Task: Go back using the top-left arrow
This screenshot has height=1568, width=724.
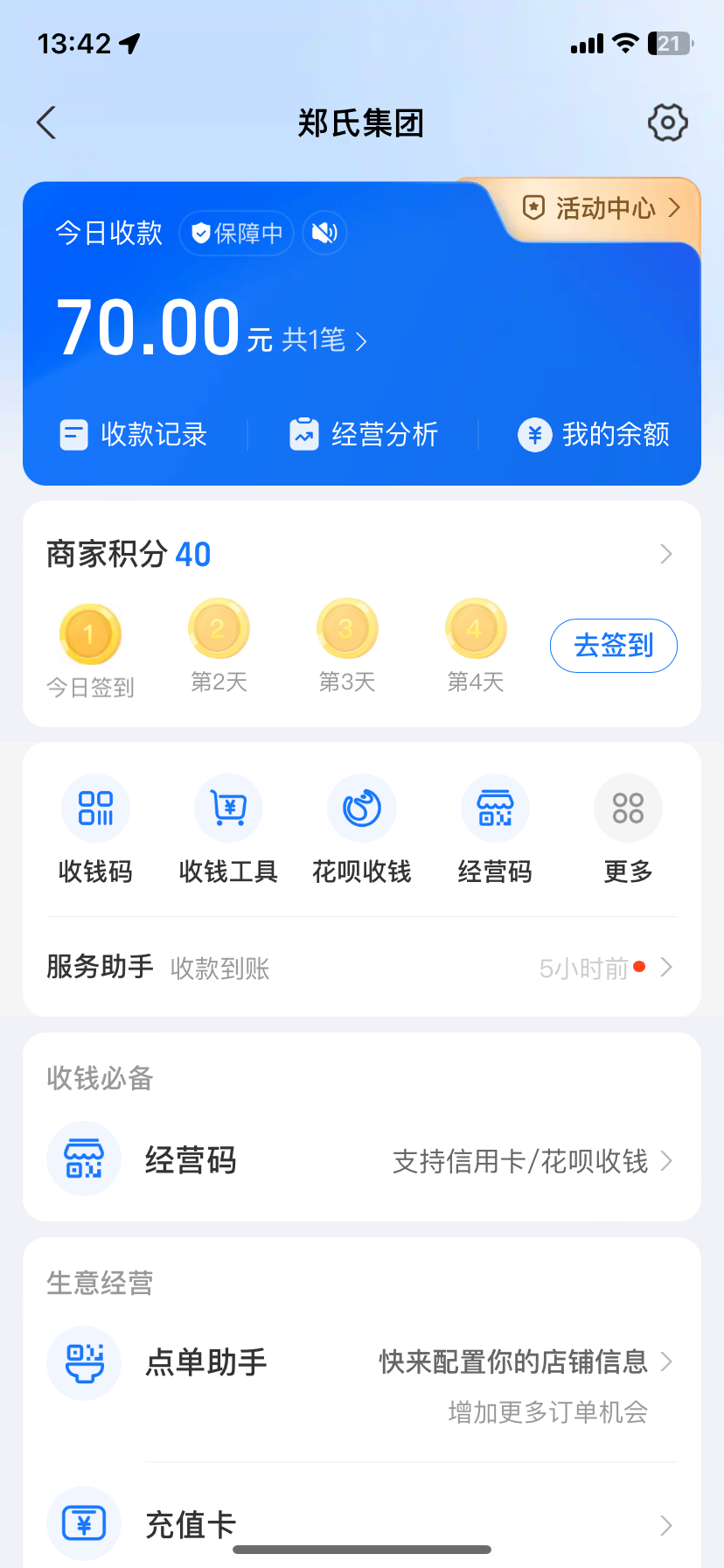Action: coord(47,123)
